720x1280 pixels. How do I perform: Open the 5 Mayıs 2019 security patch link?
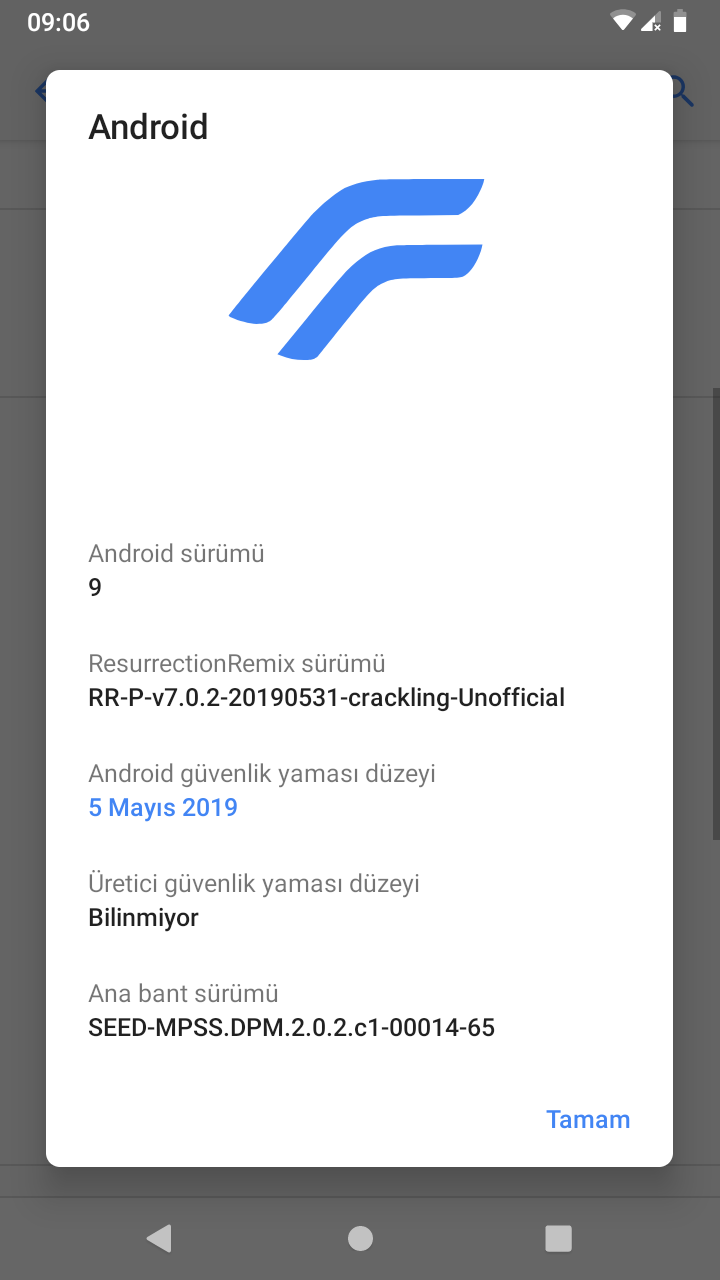(163, 807)
